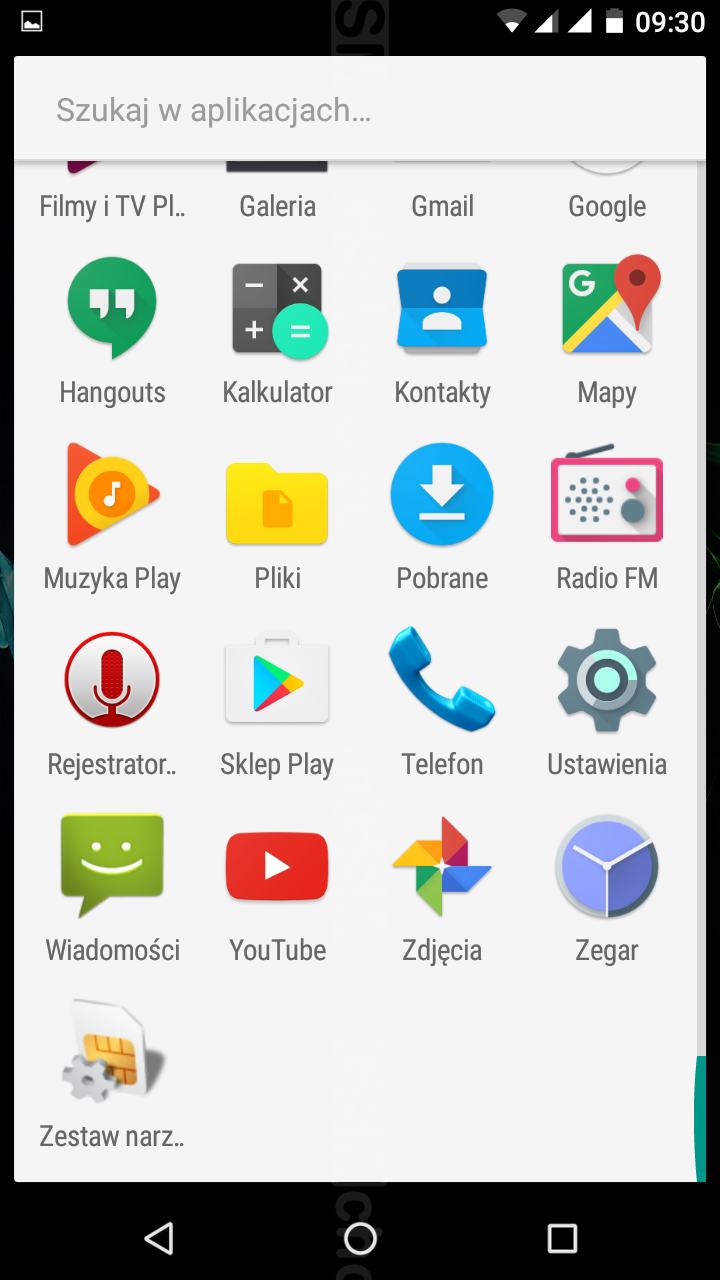
Task: Open the Zegar clock app
Action: point(607,866)
